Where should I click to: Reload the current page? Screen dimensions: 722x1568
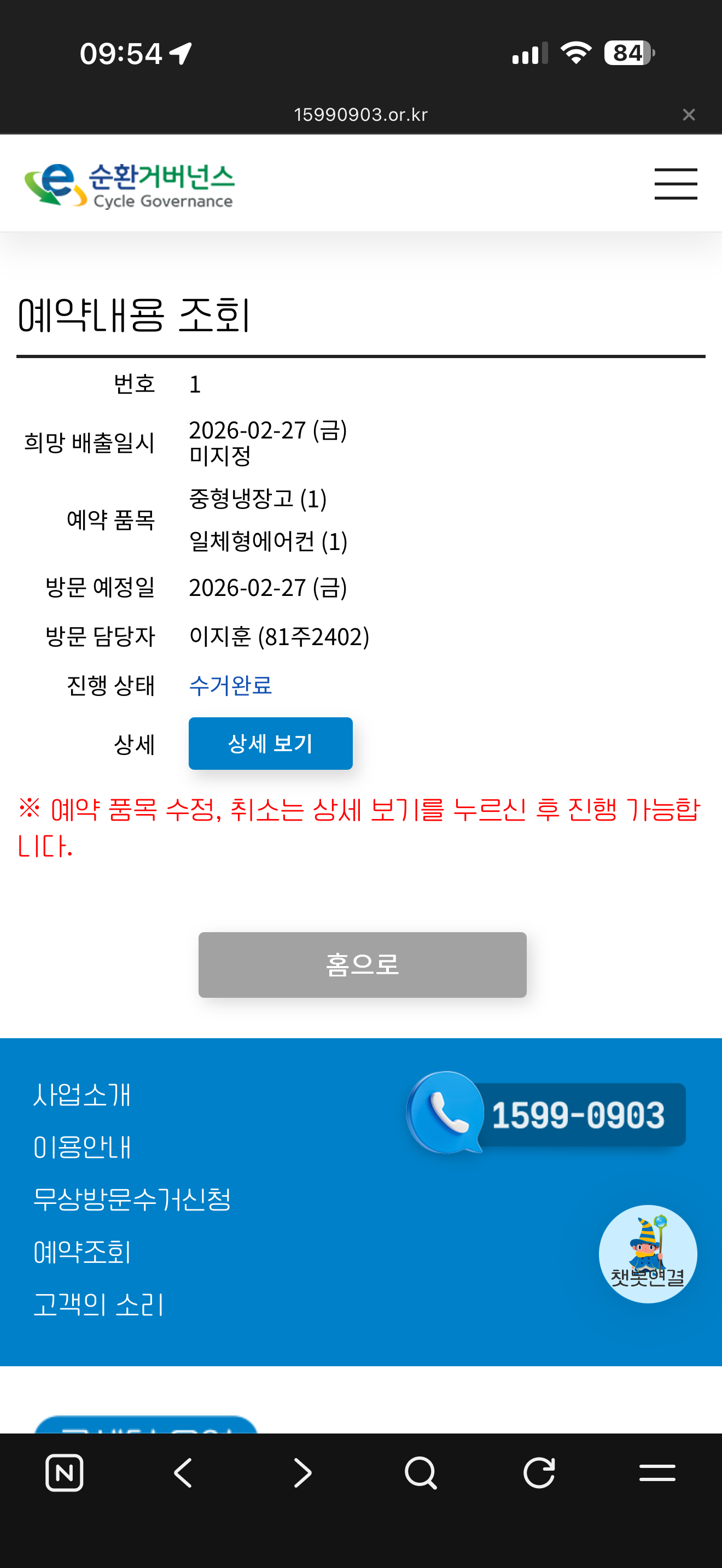pyautogui.click(x=539, y=1473)
